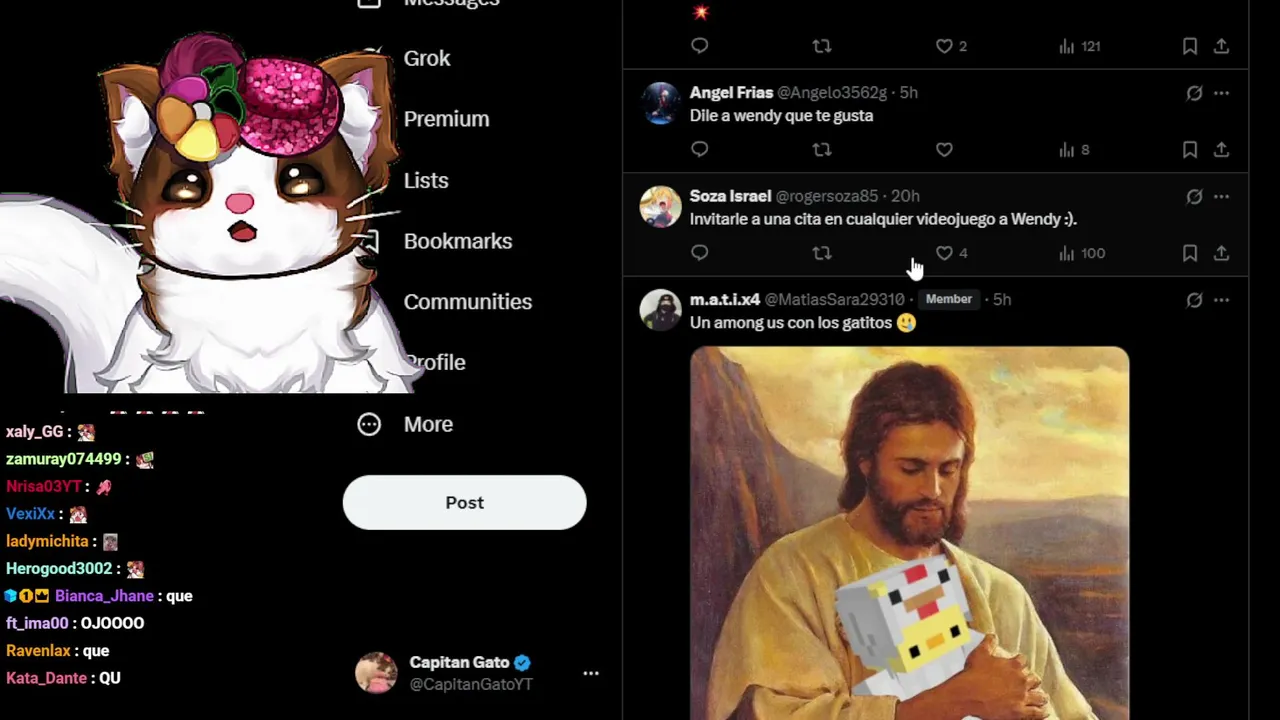Like Angel Frias's post

point(944,150)
